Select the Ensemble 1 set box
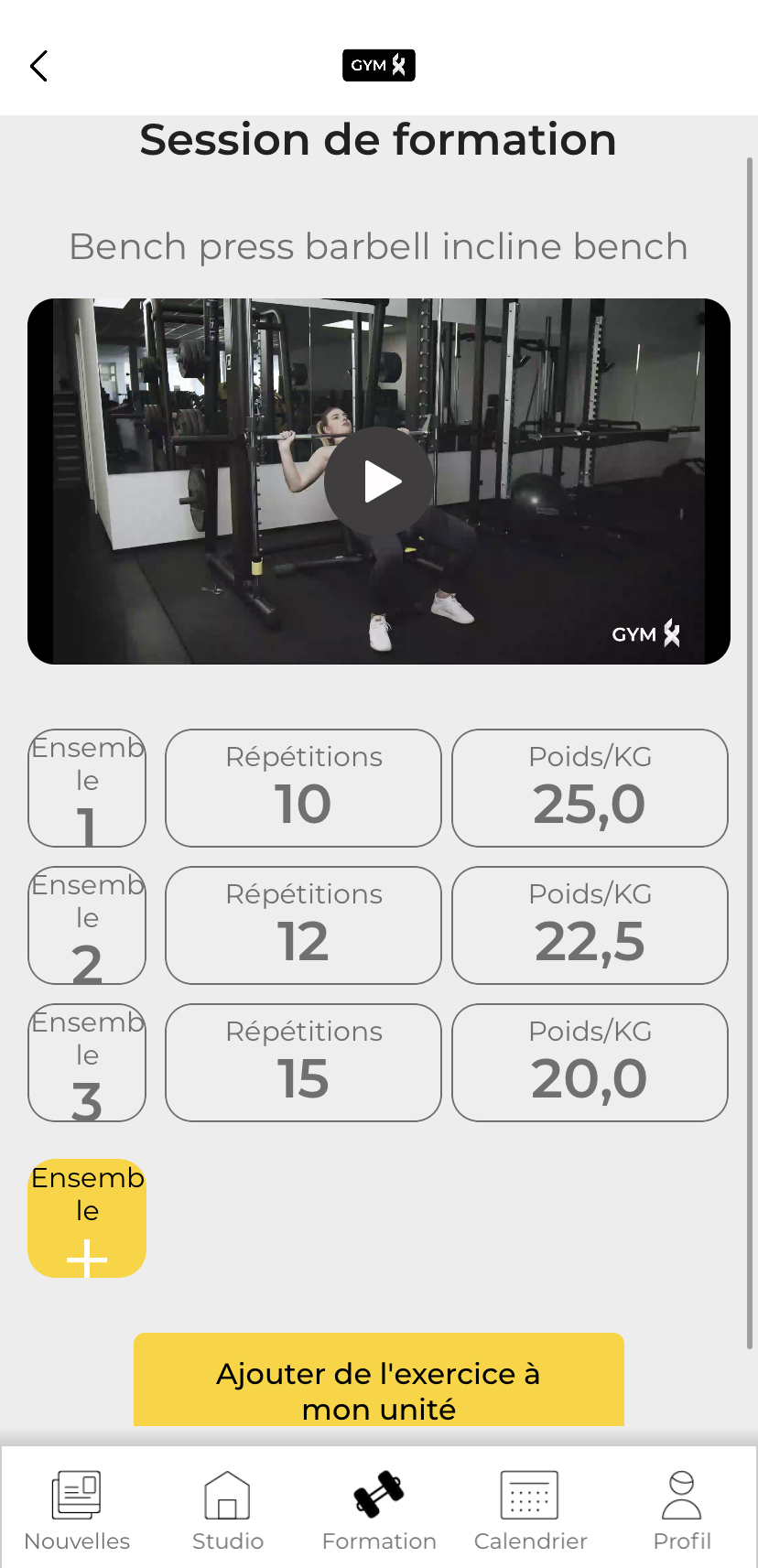Viewport: 758px width, 1568px height. [87, 788]
